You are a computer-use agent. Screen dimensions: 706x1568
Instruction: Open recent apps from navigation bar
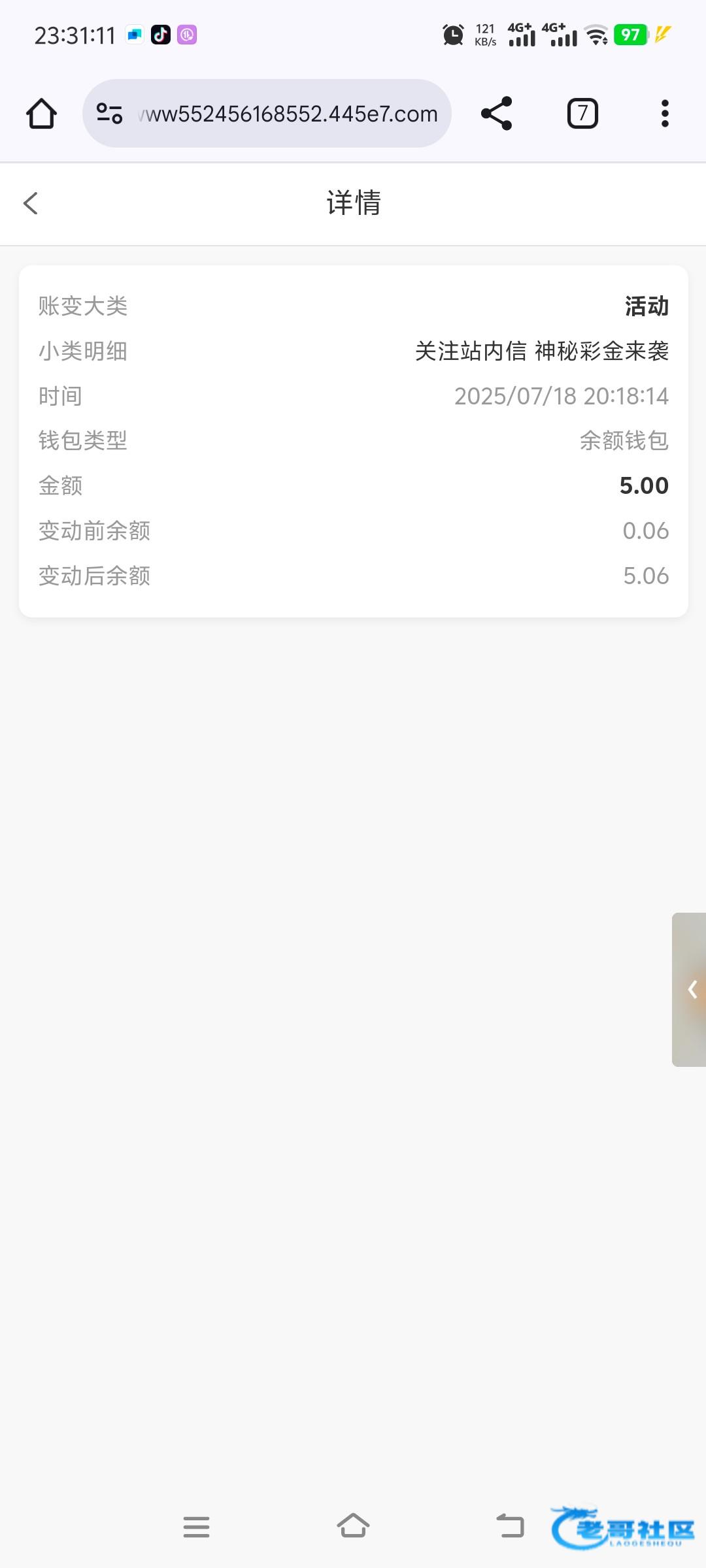pos(196,1527)
